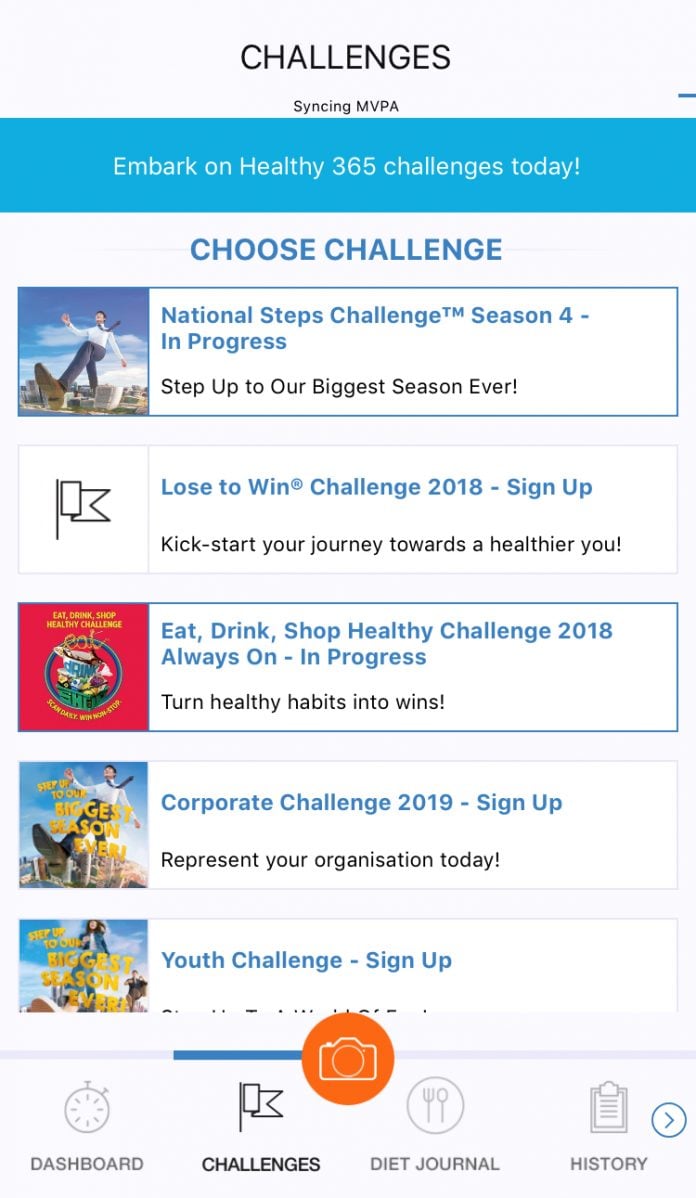Open the orange camera button

[348, 1059]
